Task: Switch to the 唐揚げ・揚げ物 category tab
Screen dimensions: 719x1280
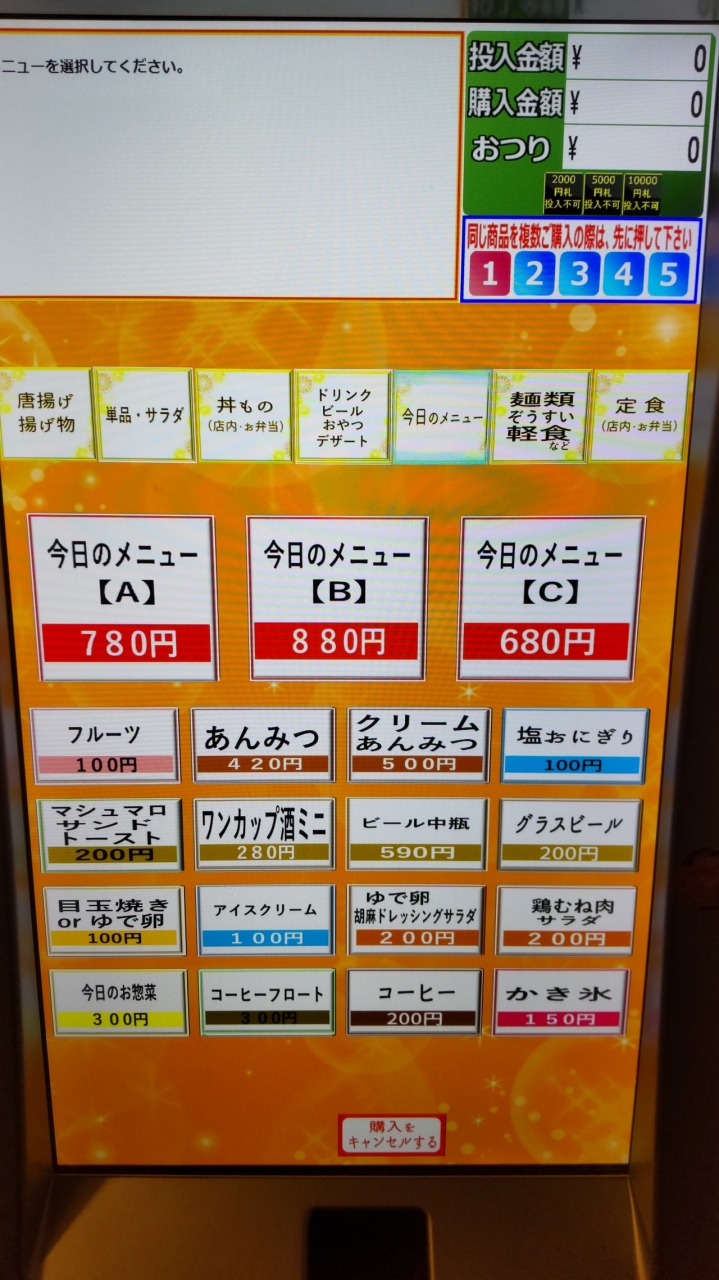Action: click(x=46, y=413)
